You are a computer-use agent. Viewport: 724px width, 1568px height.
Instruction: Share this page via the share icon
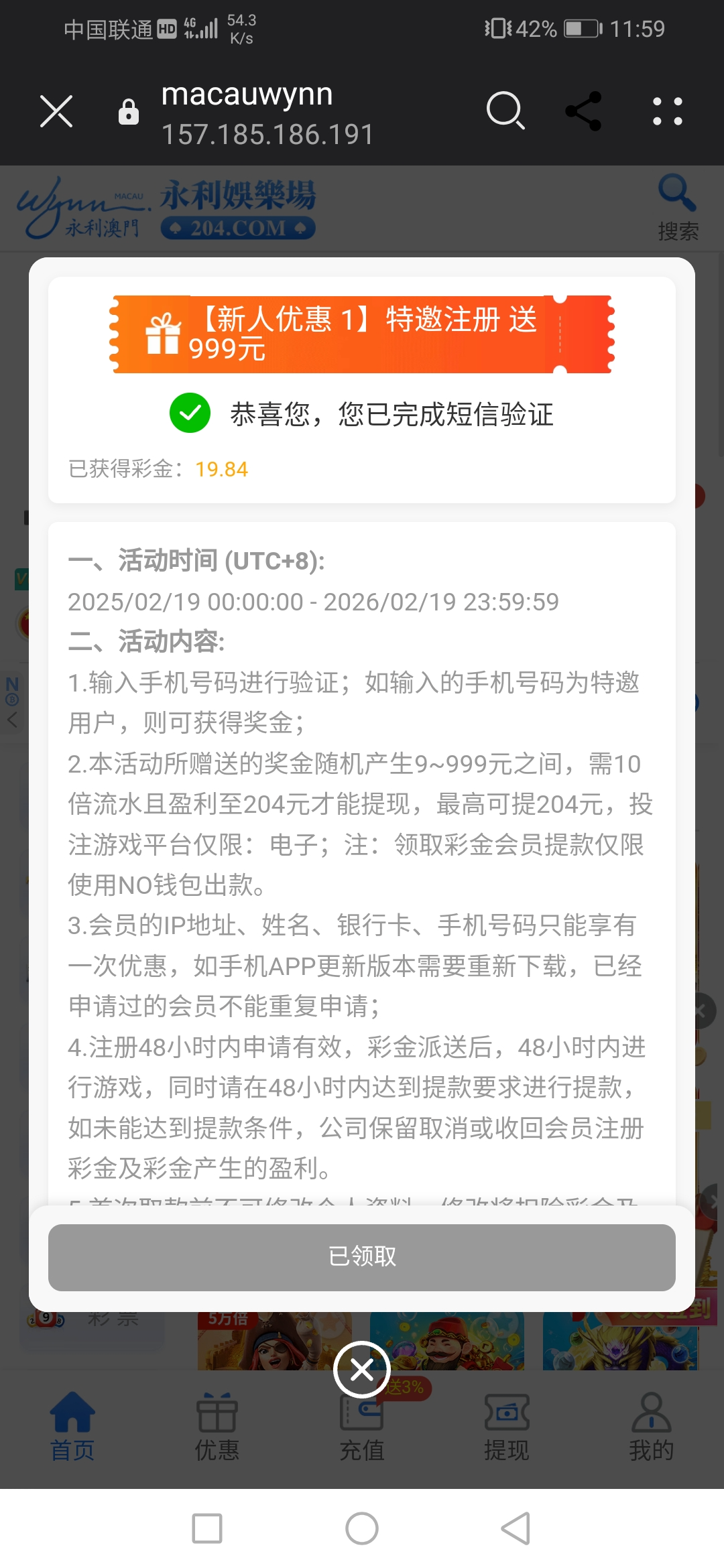coord(583,111)
